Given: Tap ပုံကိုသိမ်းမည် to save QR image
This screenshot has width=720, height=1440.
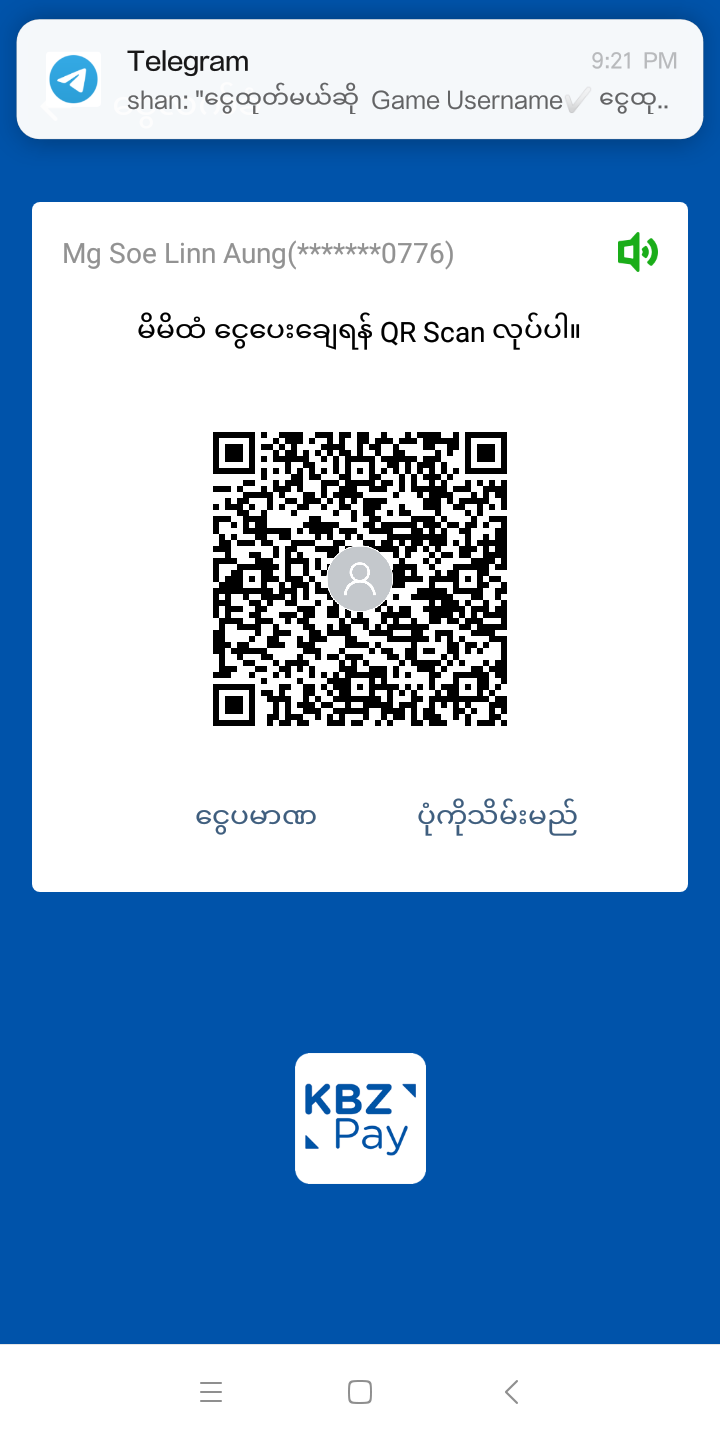Looking at the screenshot, I should click(x=497, y=817).
